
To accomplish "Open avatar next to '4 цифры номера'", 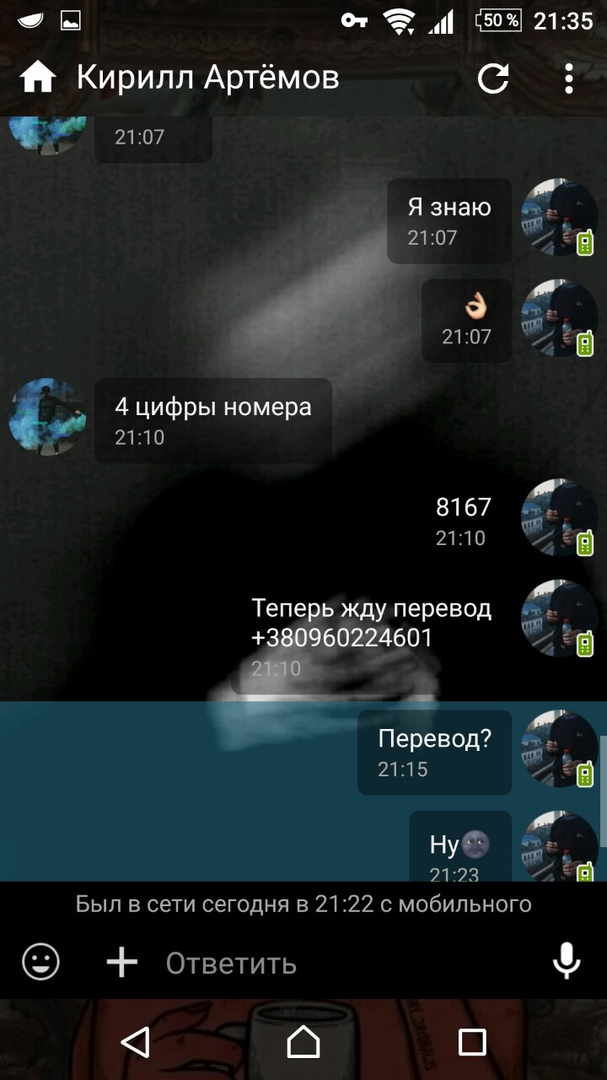I will tap(47, 416).
